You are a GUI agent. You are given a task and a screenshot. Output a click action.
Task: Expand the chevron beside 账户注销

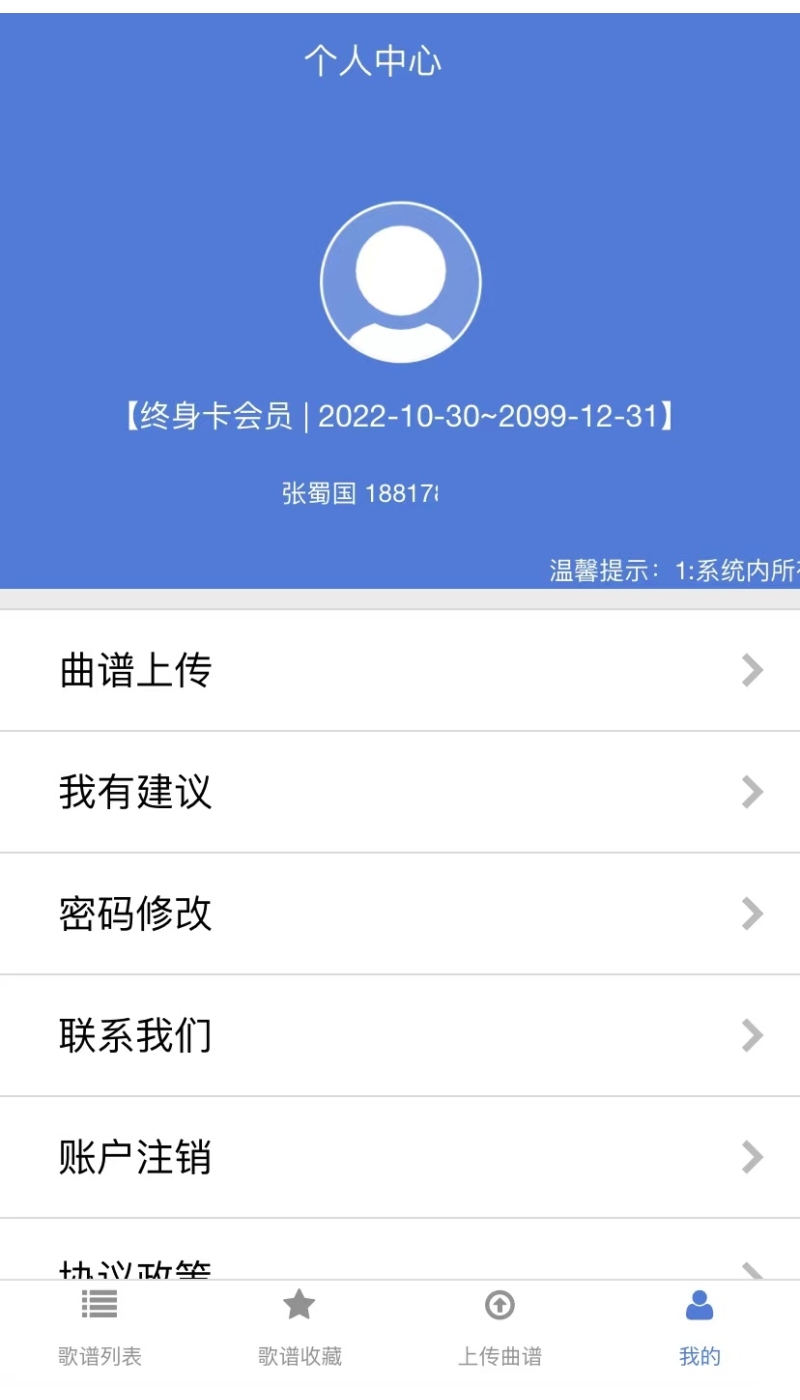(752, 1157)
